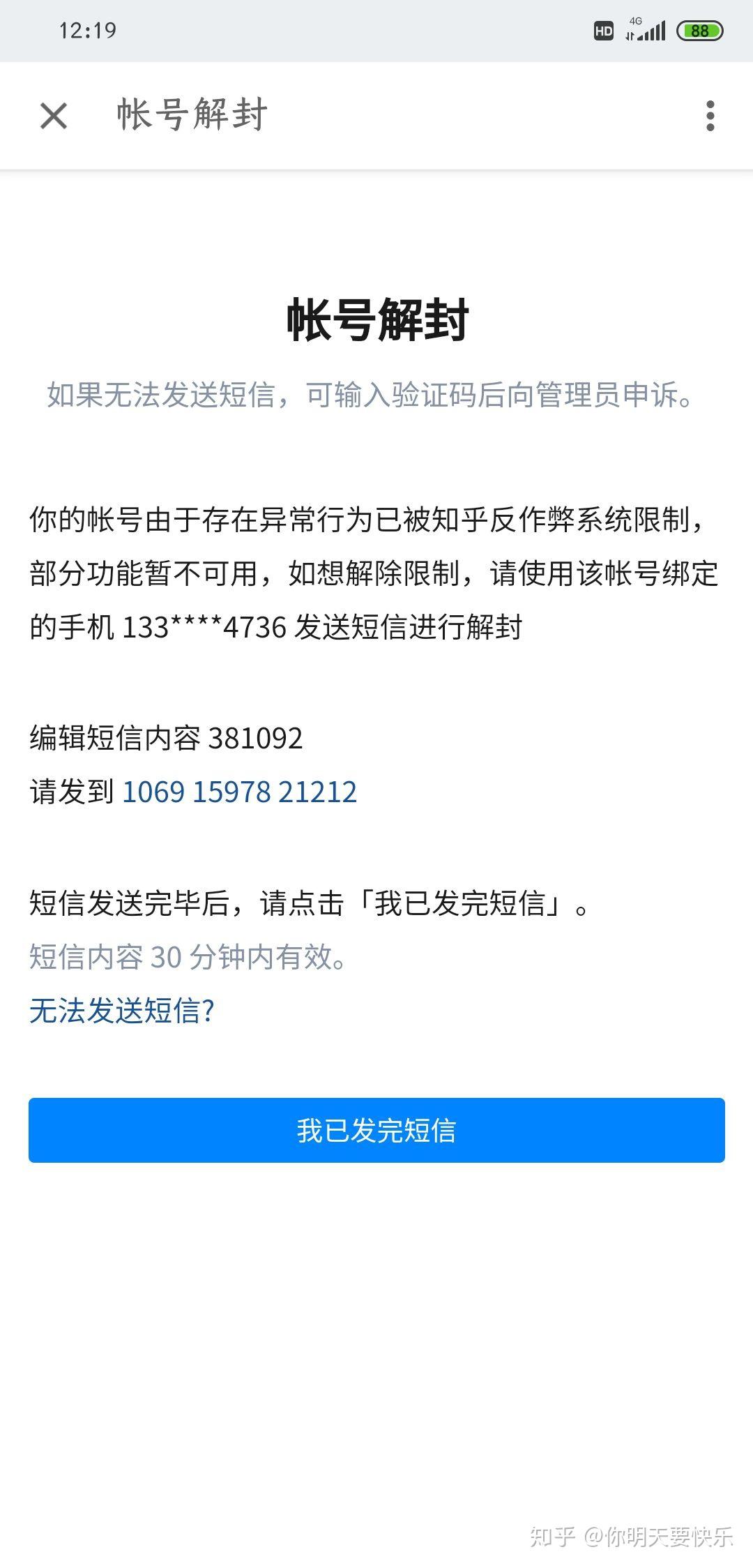Tap the HD volte icon in status bar

pos(604,31)
